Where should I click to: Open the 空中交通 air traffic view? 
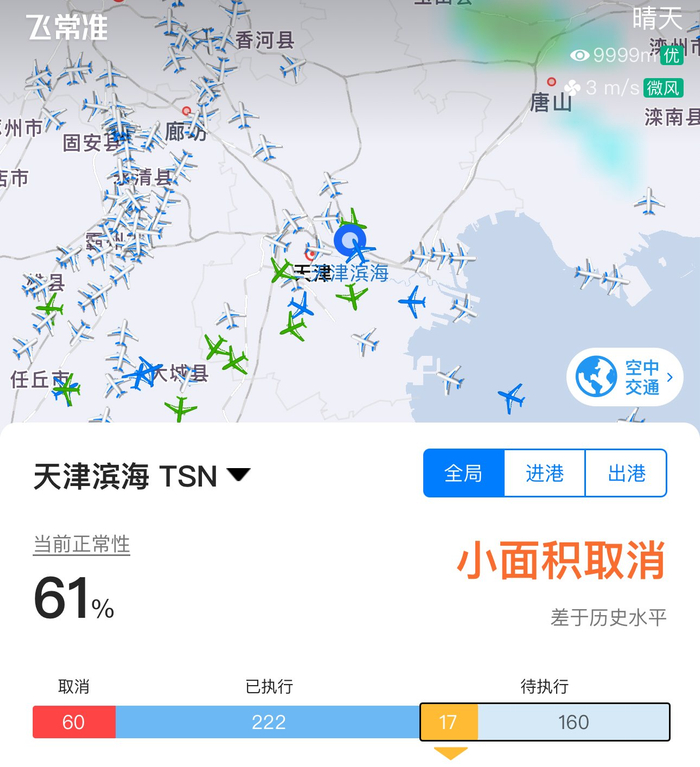(626, 377)
